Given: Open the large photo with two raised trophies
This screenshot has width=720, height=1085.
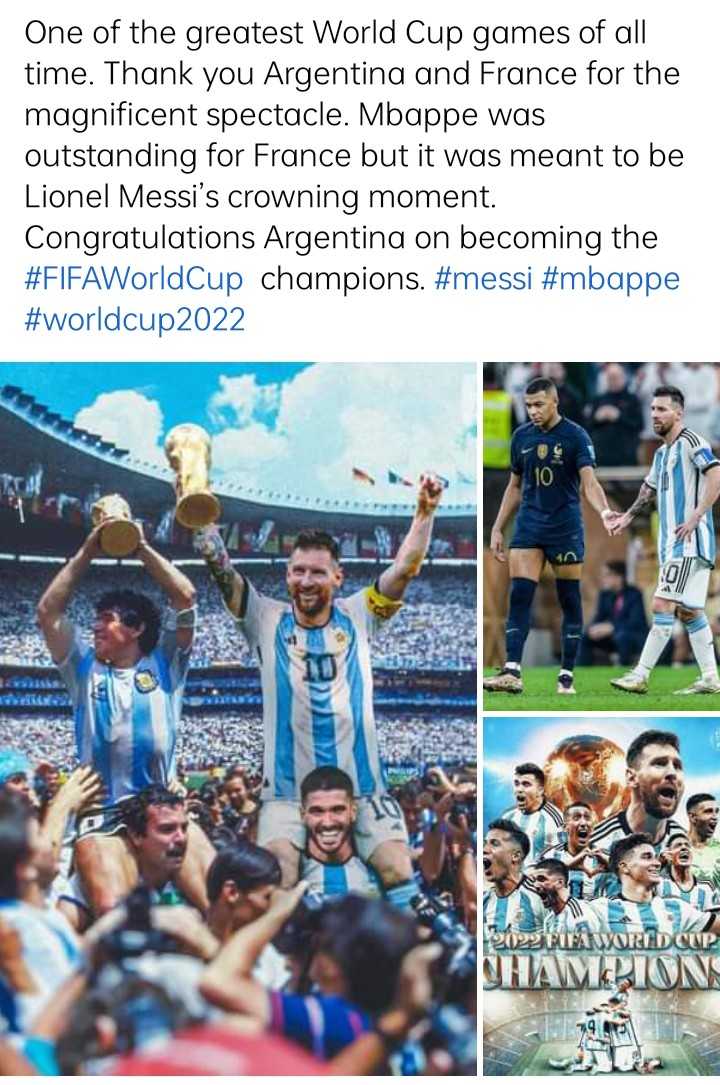Looking at the screenshot, I should pos(238,718).
